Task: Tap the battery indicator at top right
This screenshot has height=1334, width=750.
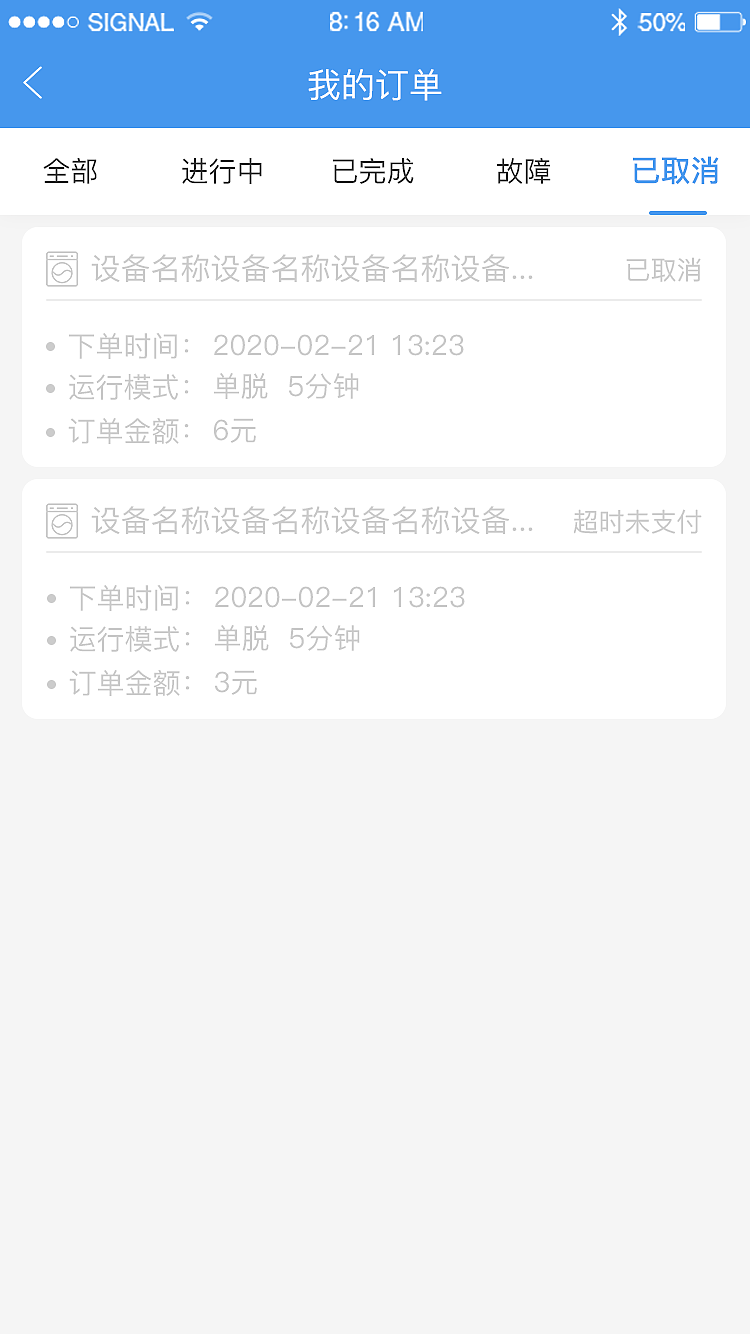Action: pyautogui.click(x=716, y=20)
